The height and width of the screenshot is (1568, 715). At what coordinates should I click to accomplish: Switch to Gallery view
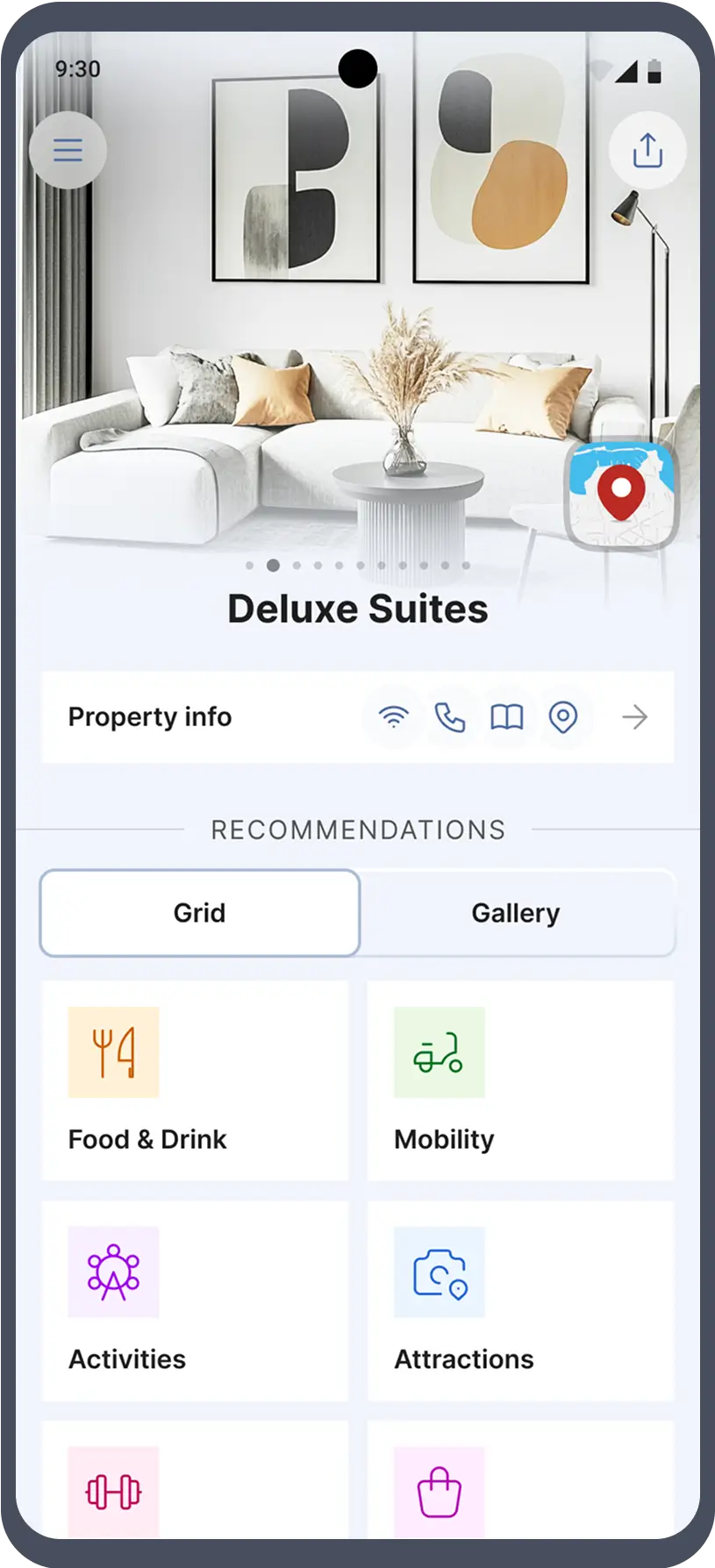(516, 913)
